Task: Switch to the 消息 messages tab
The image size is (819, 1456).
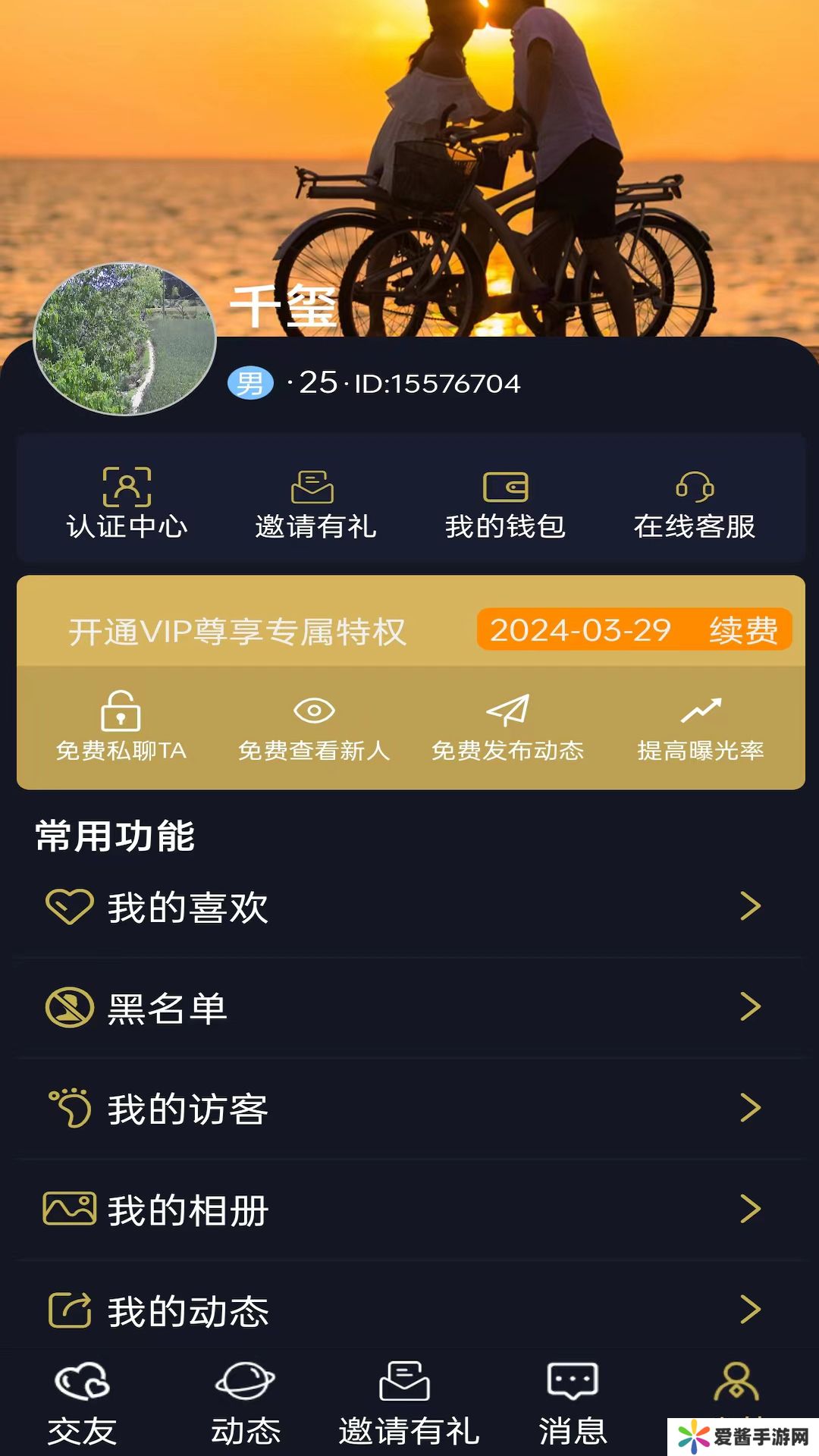Action: coord(573,1404)
